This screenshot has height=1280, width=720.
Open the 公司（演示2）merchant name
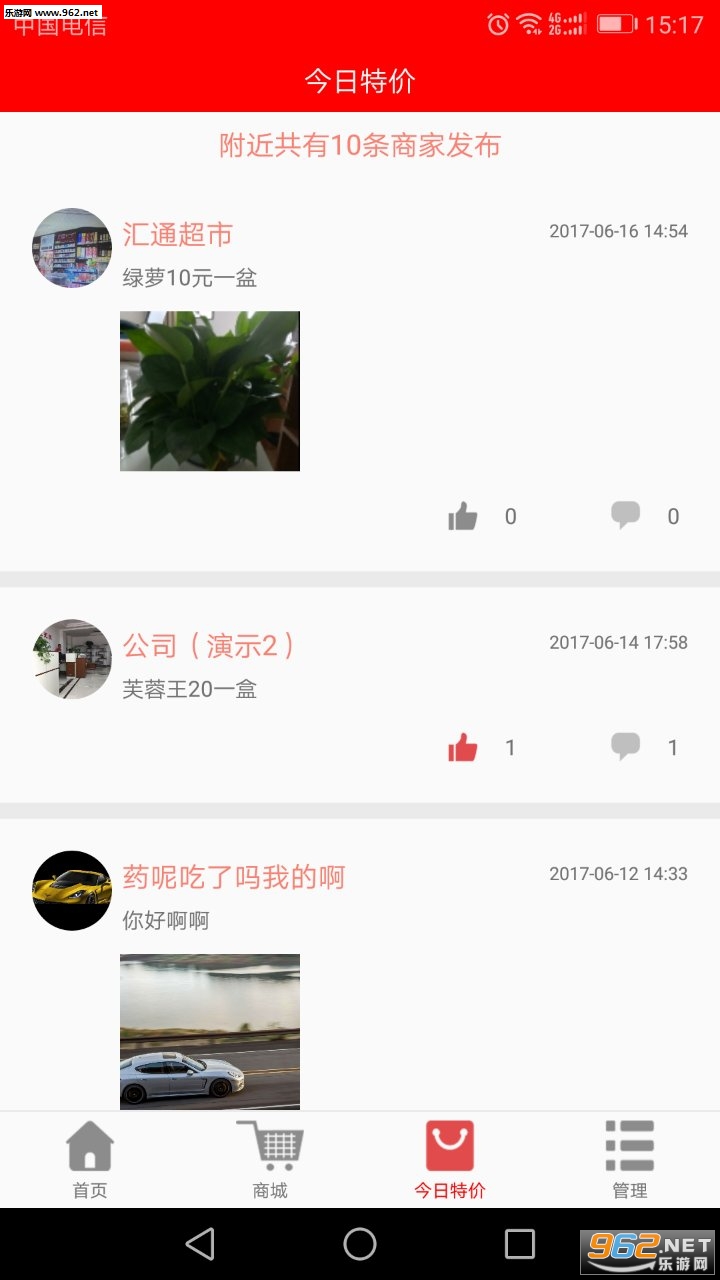209,645
